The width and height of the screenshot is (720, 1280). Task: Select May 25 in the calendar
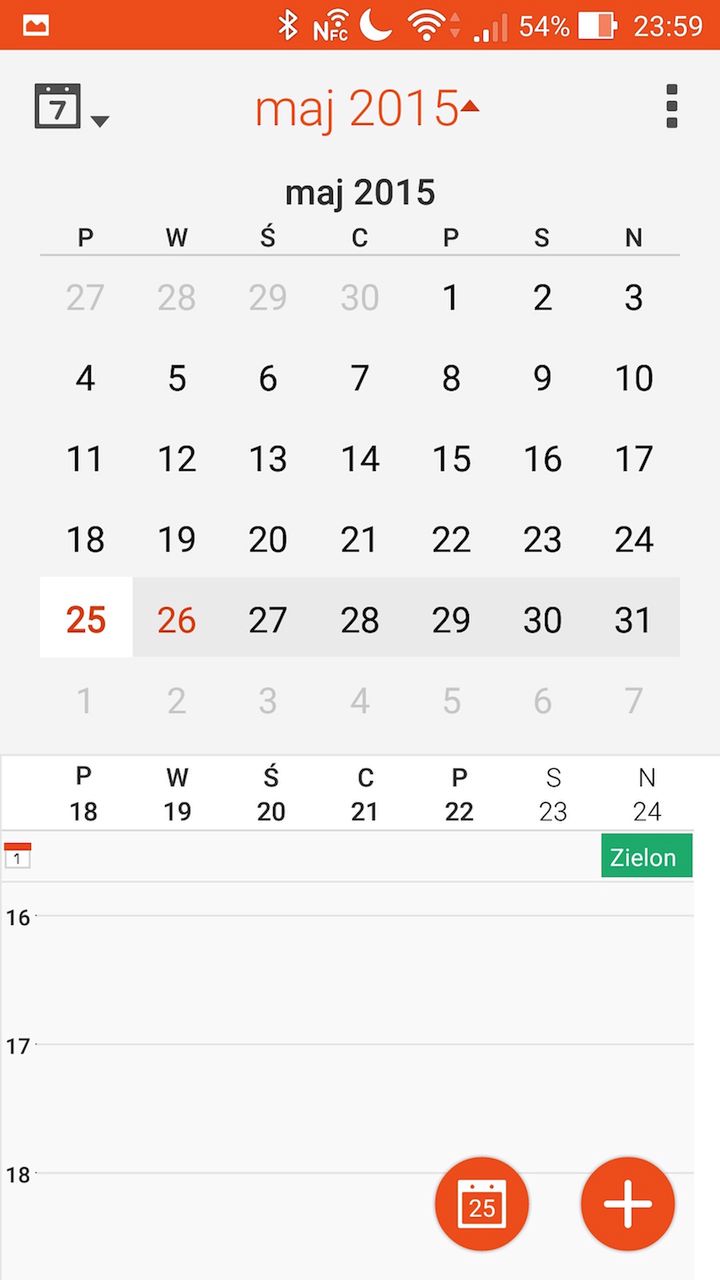coord(86,620)
